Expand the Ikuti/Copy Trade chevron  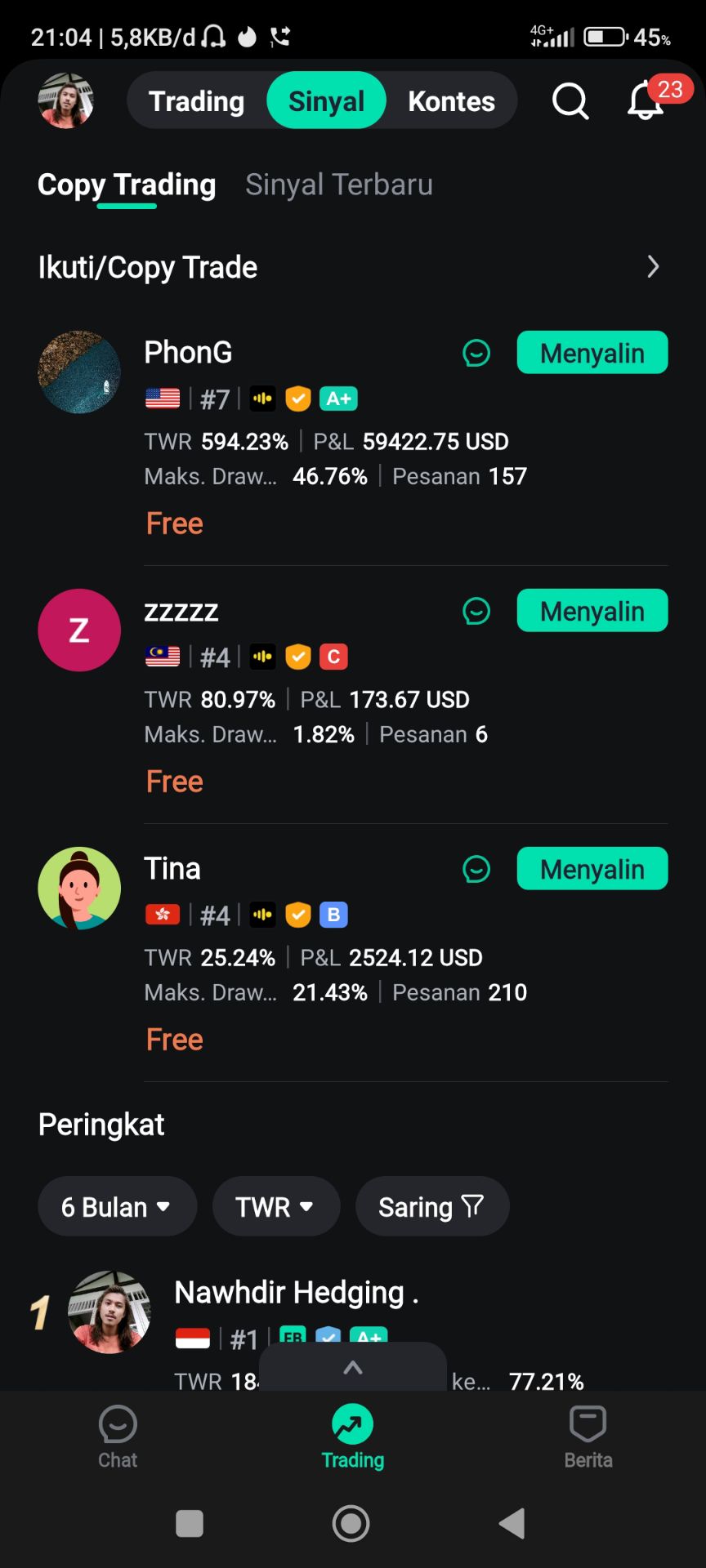tap(653, 267)
